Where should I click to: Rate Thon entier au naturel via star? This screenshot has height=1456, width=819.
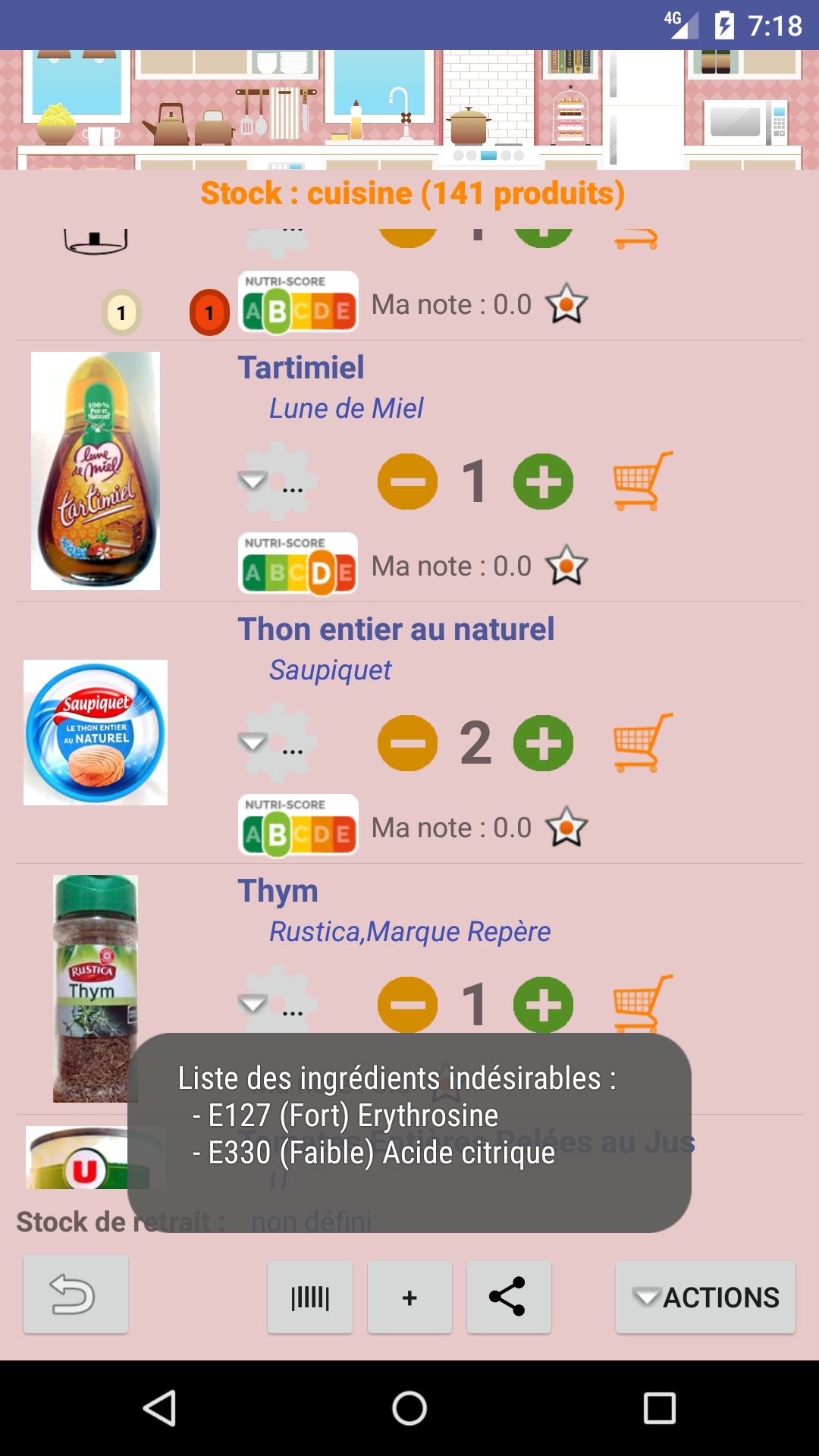click(566, 827)
